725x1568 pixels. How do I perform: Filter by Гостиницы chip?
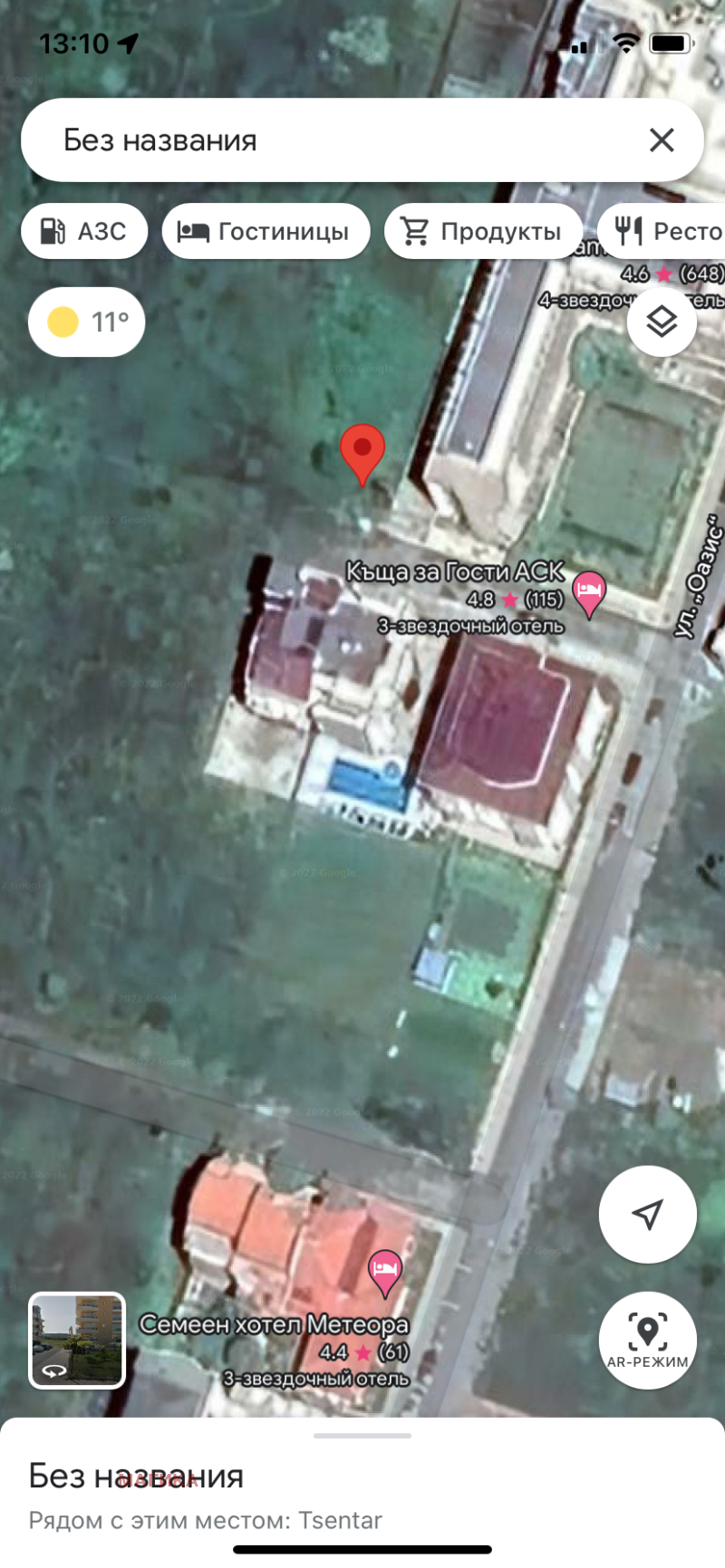(x=266, y=232)
